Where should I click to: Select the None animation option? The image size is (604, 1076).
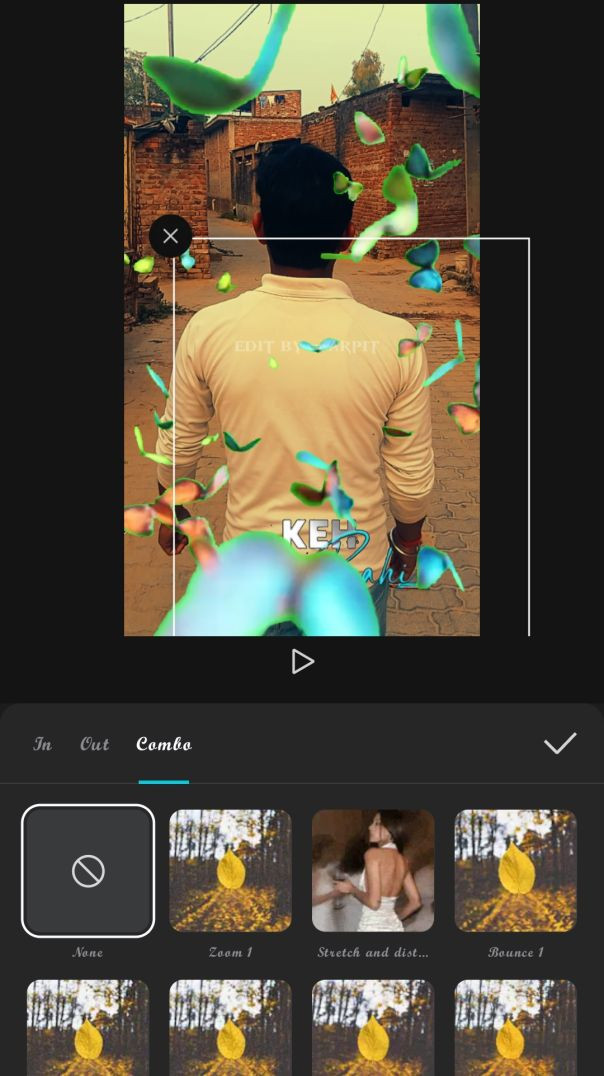point(88,870)
